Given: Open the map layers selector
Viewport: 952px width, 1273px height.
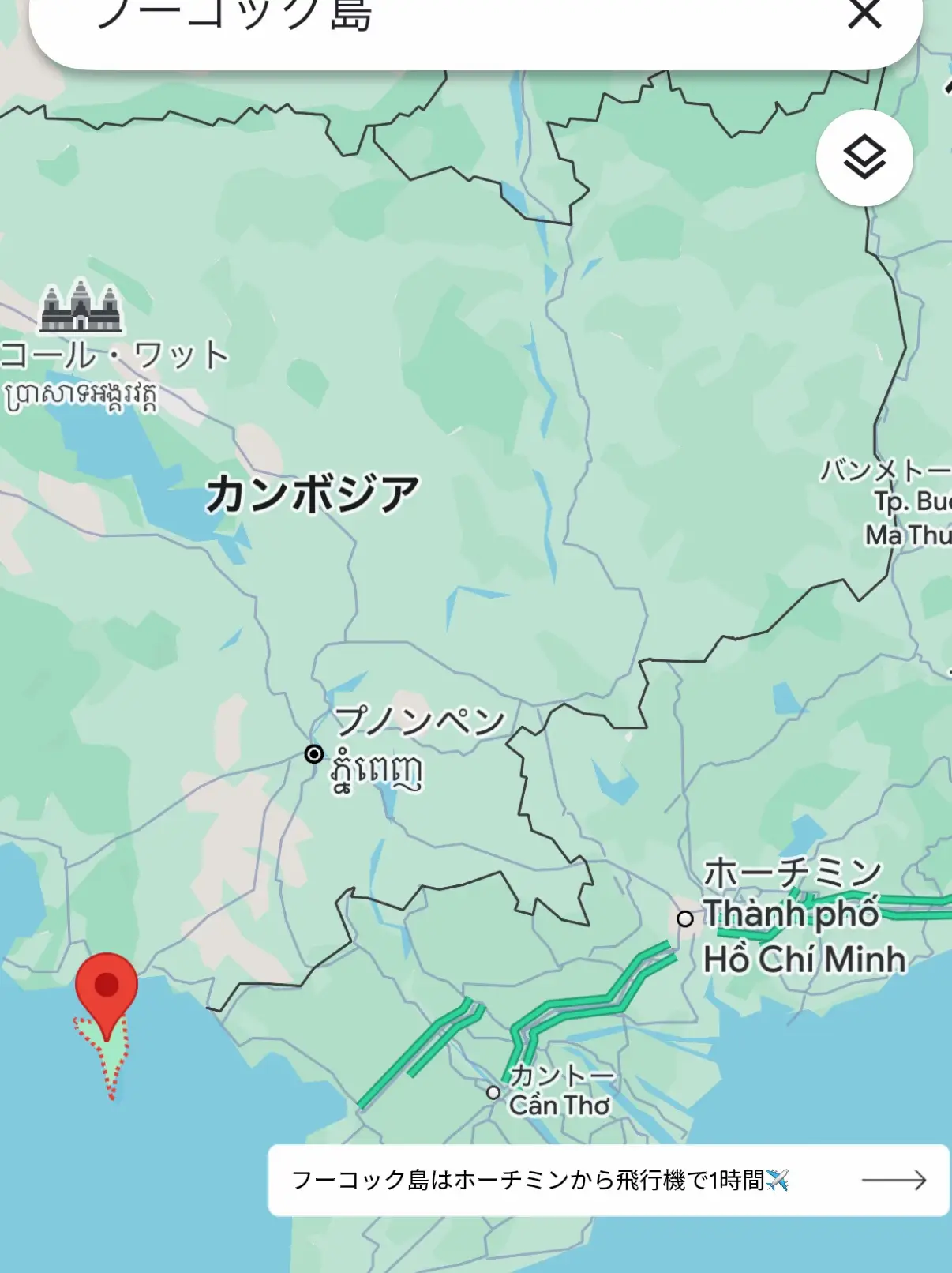Looking at the screenshot, I should [x=864, y=158].
